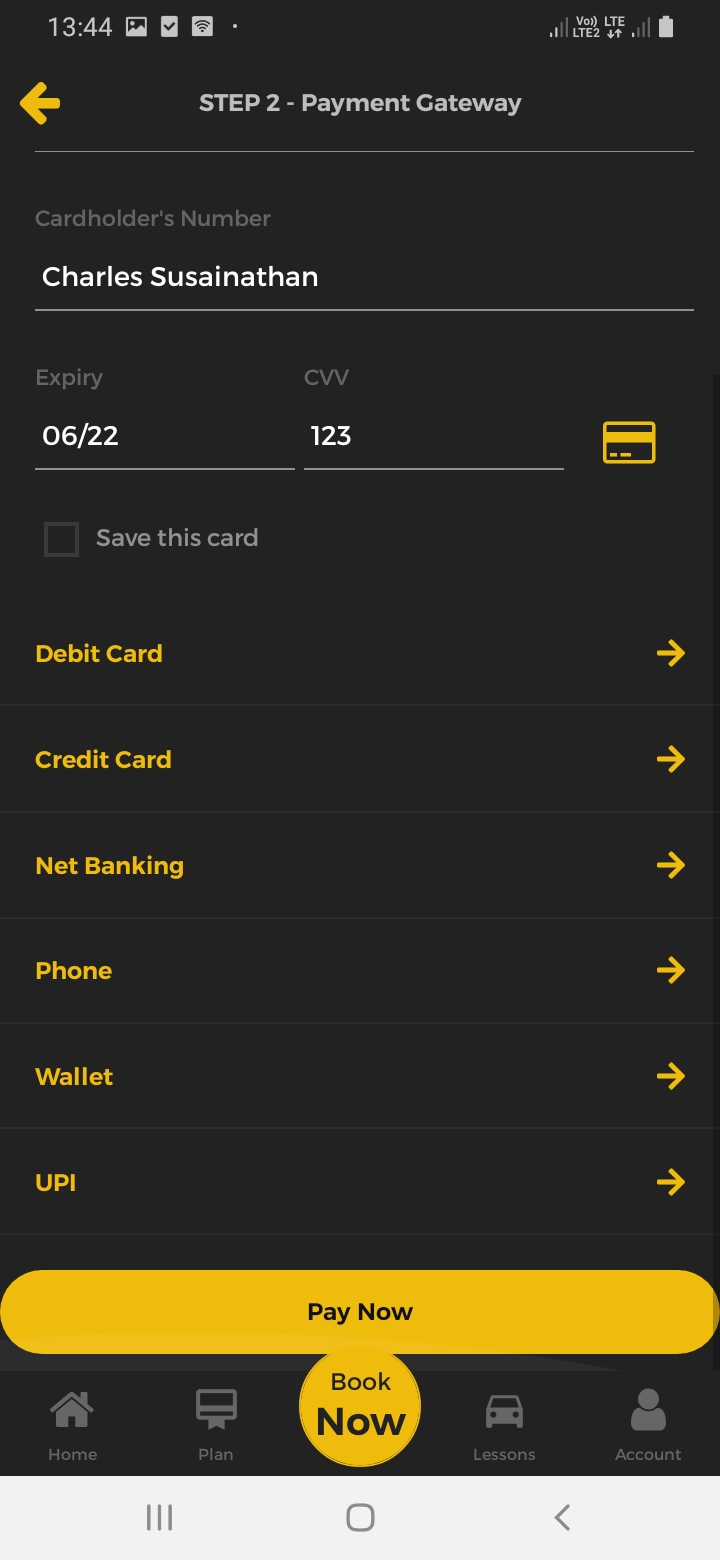This screenshot has width=720, height=1560.
Task: Switch to the Home tab
Action: point(72,1423)
